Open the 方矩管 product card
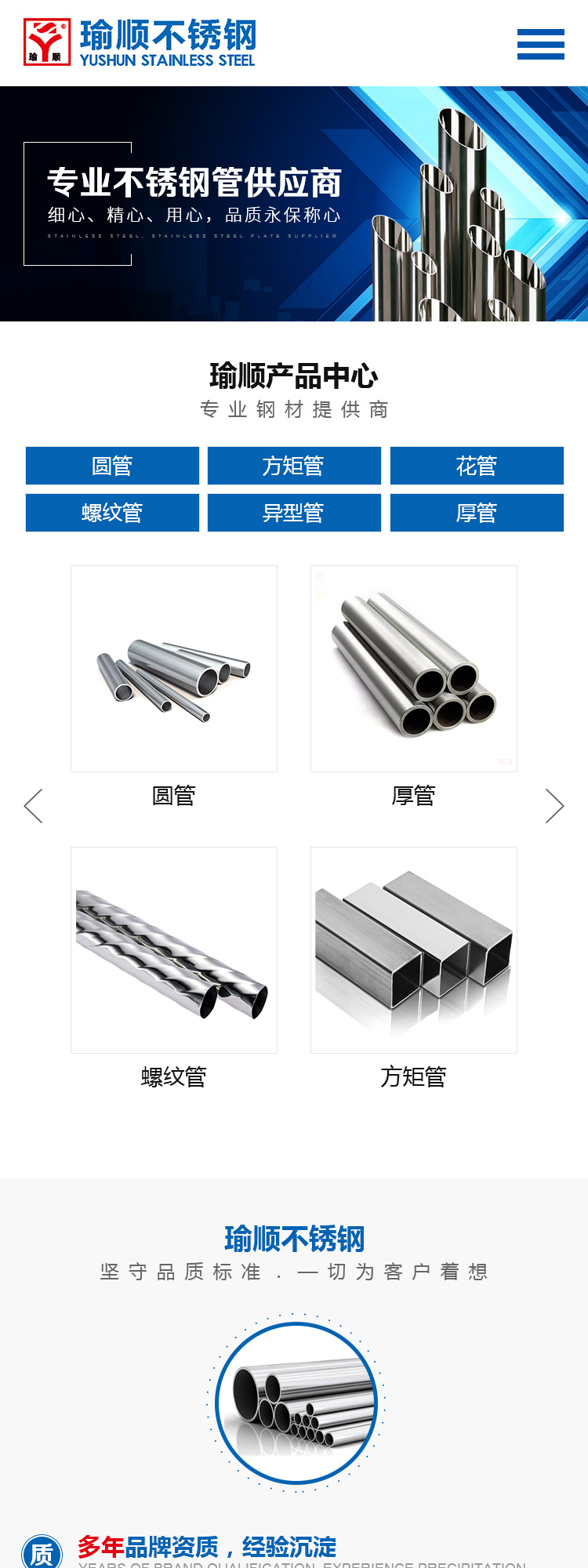Screen dimensions: 588x1568 tap(414, 950)
